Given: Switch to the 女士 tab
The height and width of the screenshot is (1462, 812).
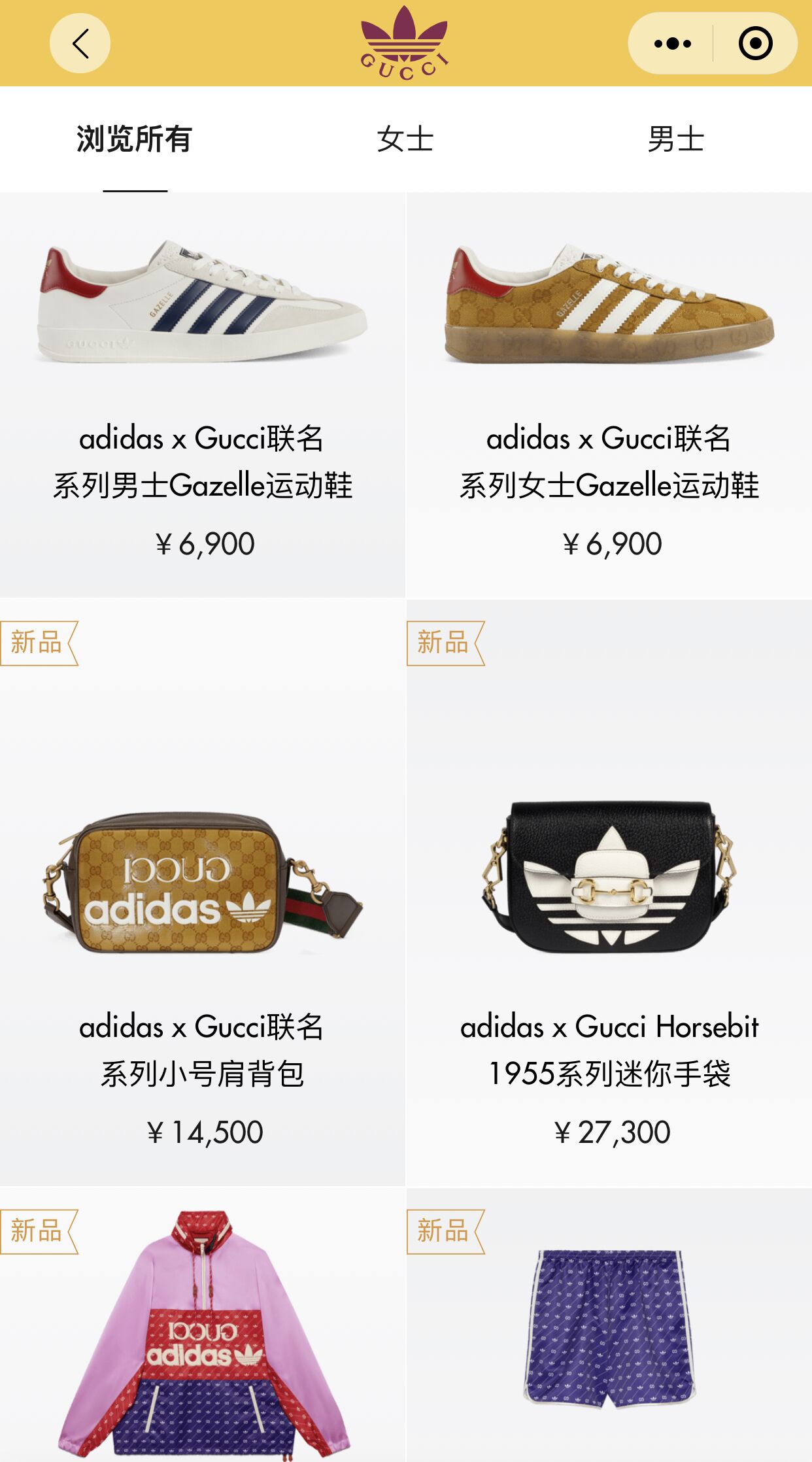Looking at the screenshot, I should tap(405, 139).
